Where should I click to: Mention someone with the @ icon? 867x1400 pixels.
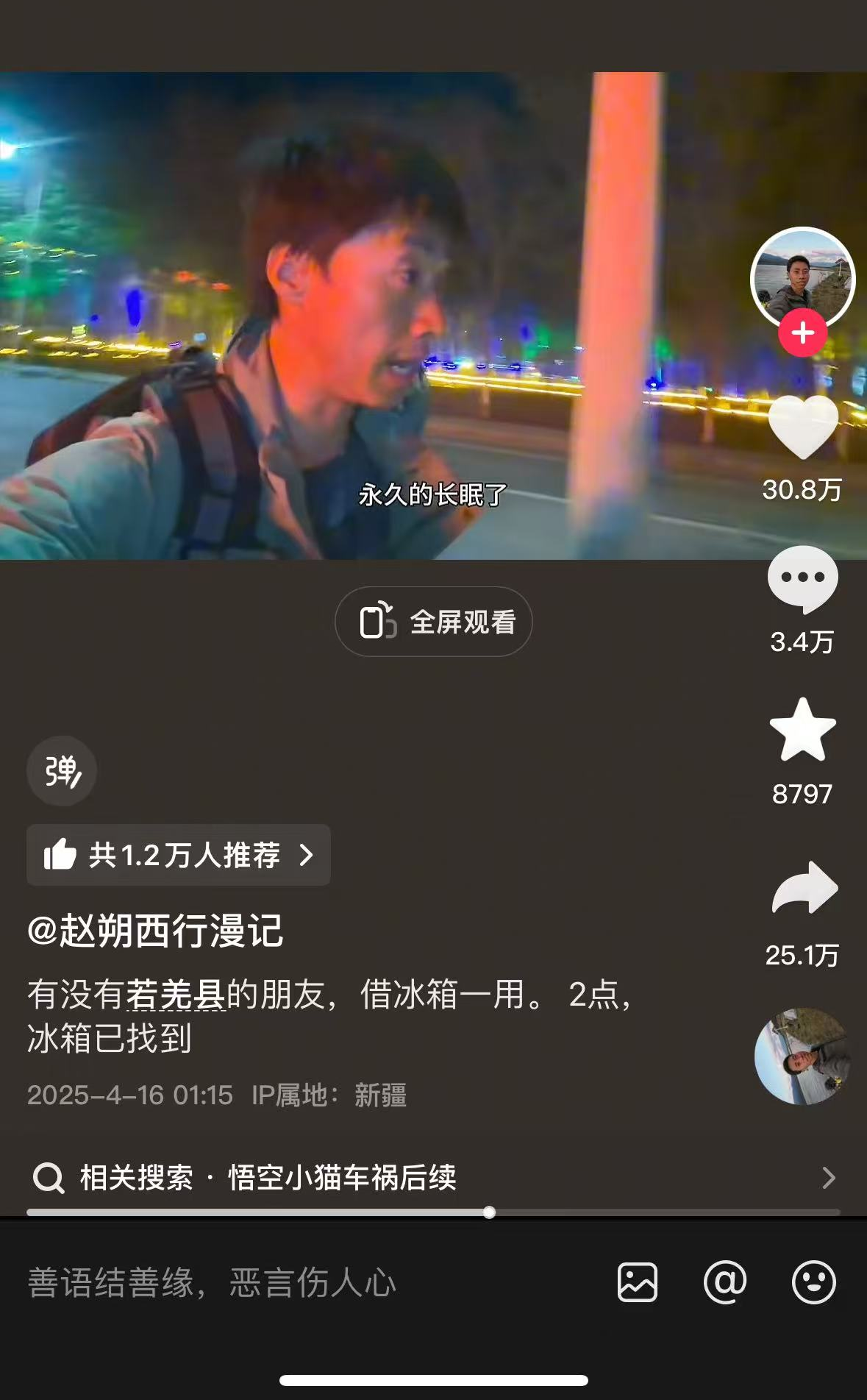click(x=725, y=1282)
